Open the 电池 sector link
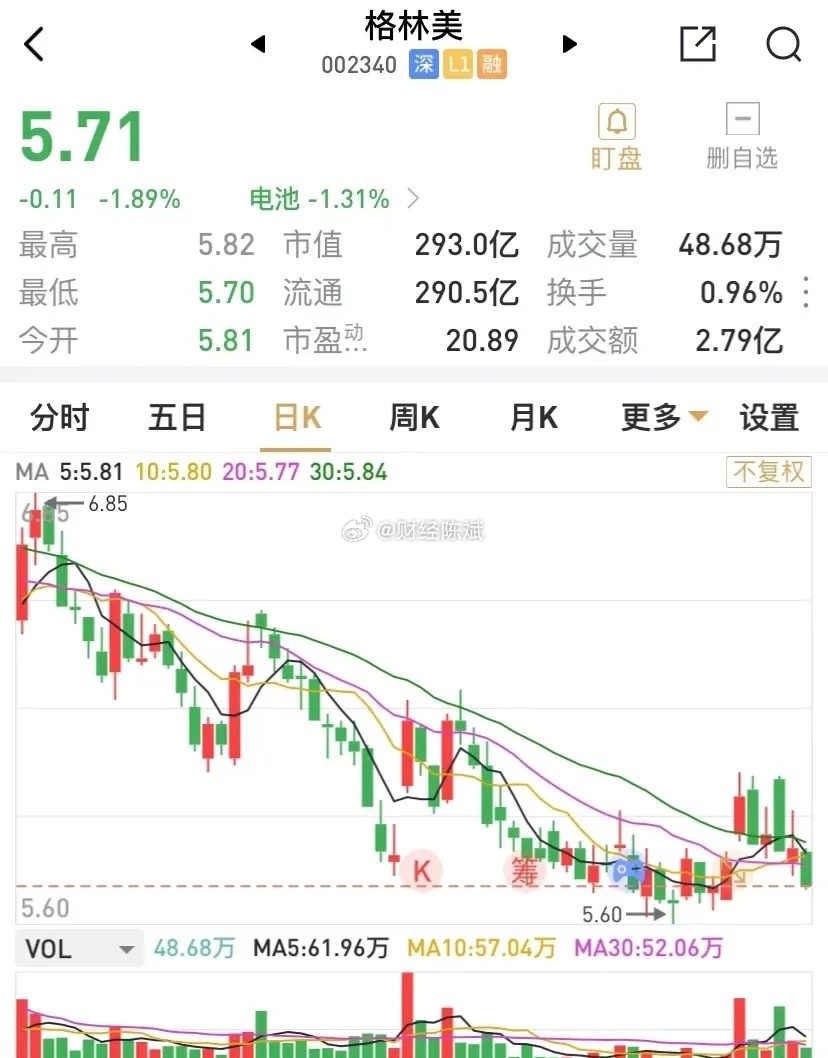 (333, 199)
